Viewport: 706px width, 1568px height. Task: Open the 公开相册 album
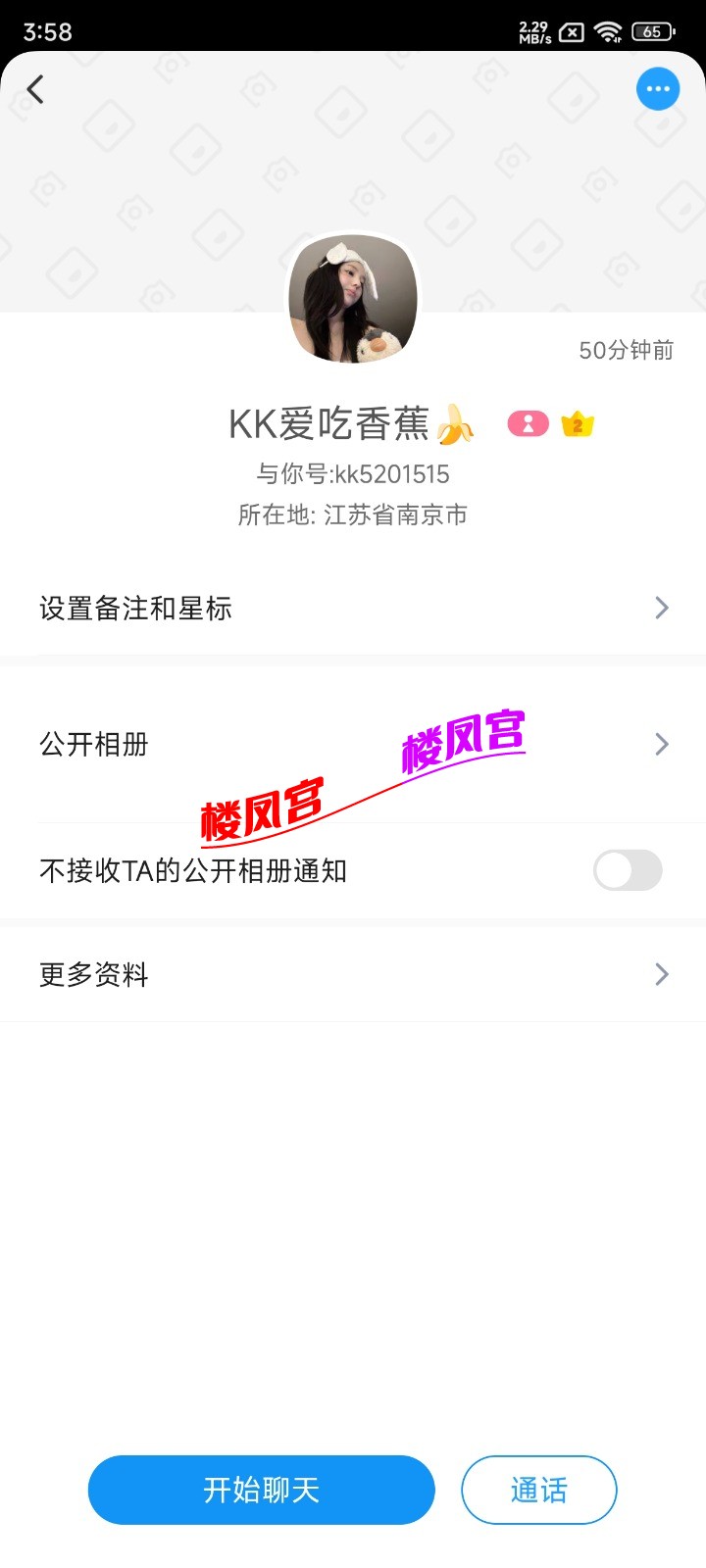353,745
